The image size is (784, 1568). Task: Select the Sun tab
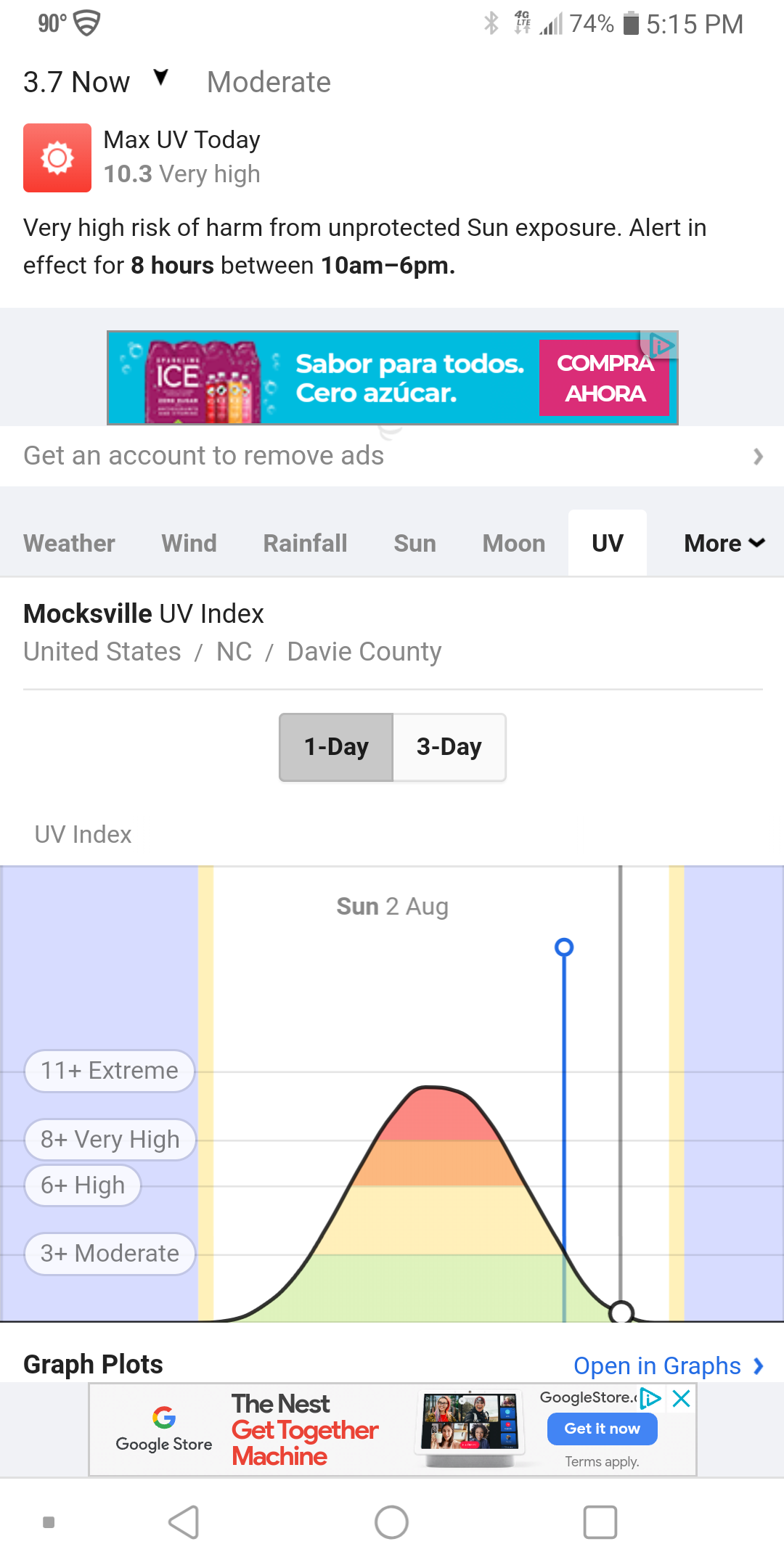tap(415, 543)
